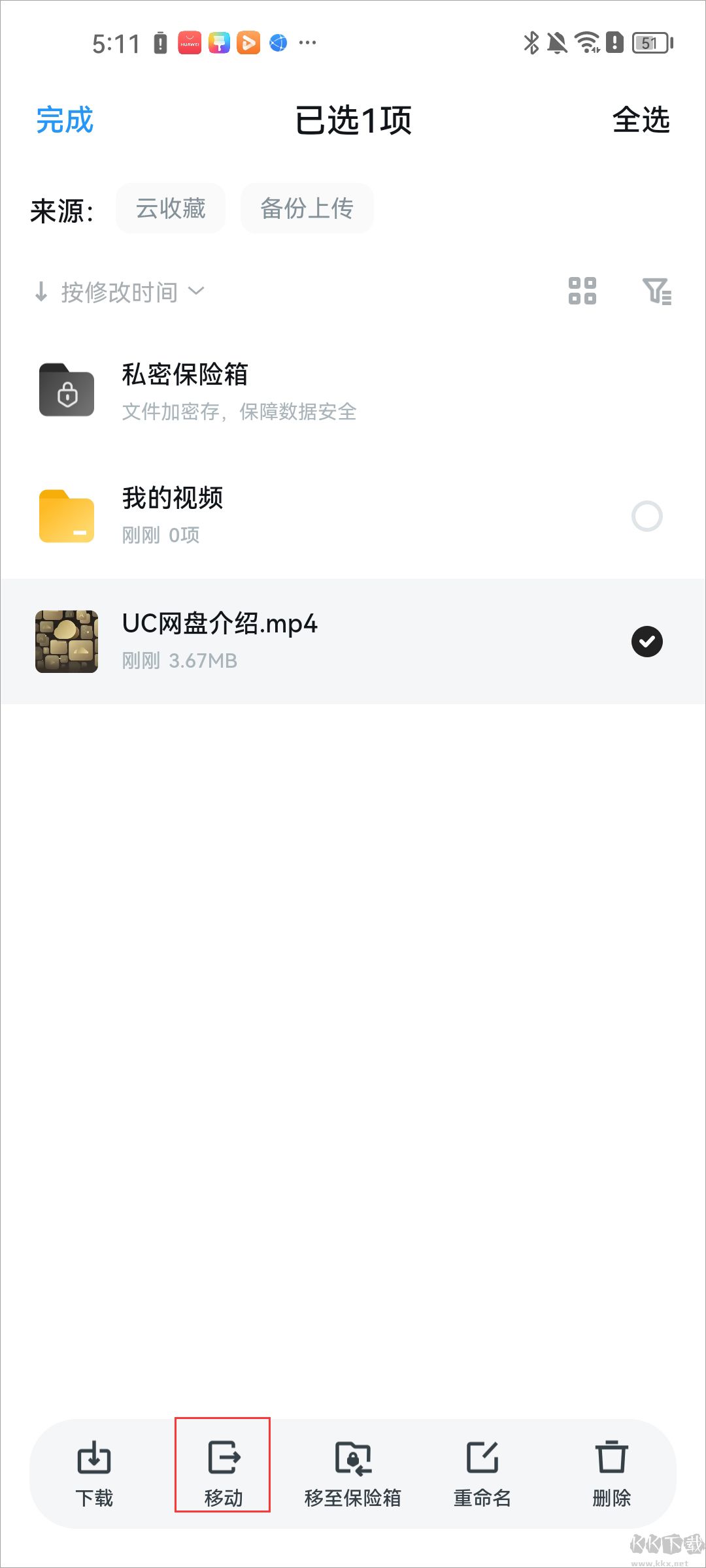Tap the 移动 move icon
Viewport: 706px width, 1568px height.
224,1462
